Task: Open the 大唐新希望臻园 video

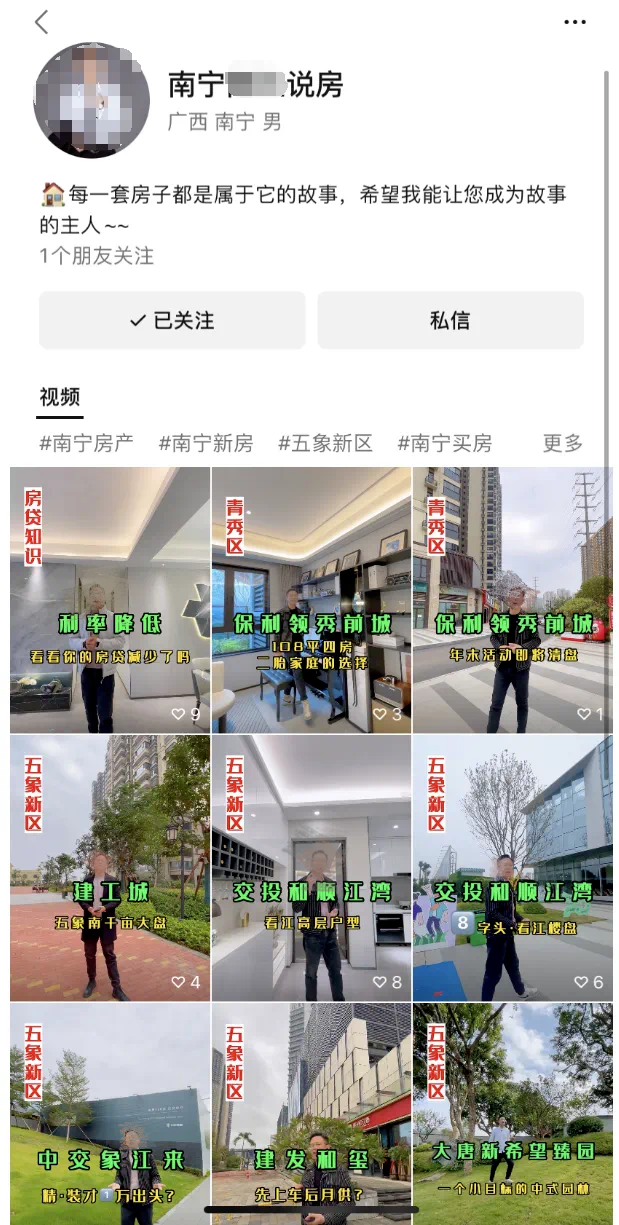Action: pyautogui.click(x=513, y=1110)
